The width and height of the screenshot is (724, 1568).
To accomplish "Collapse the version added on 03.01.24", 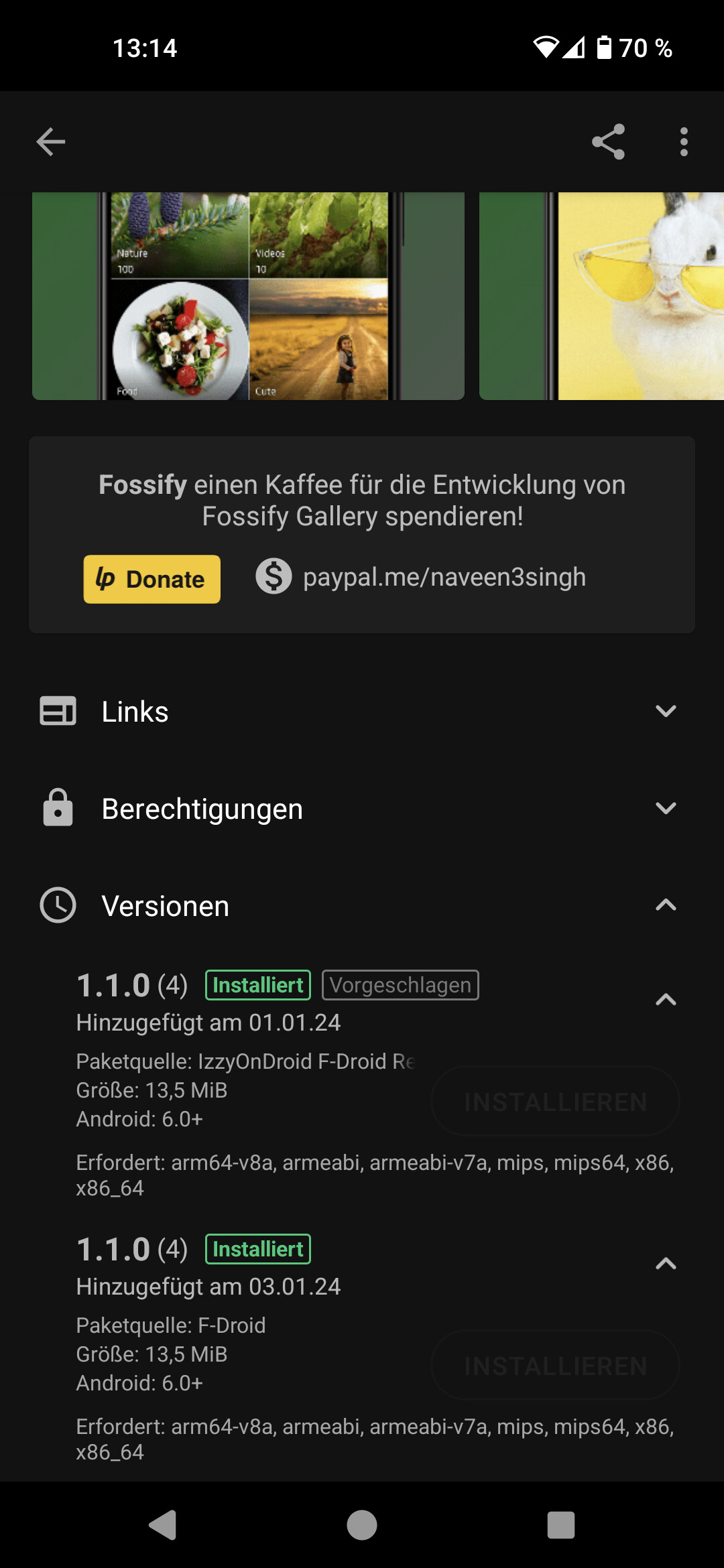I will tap(666, 1264).
